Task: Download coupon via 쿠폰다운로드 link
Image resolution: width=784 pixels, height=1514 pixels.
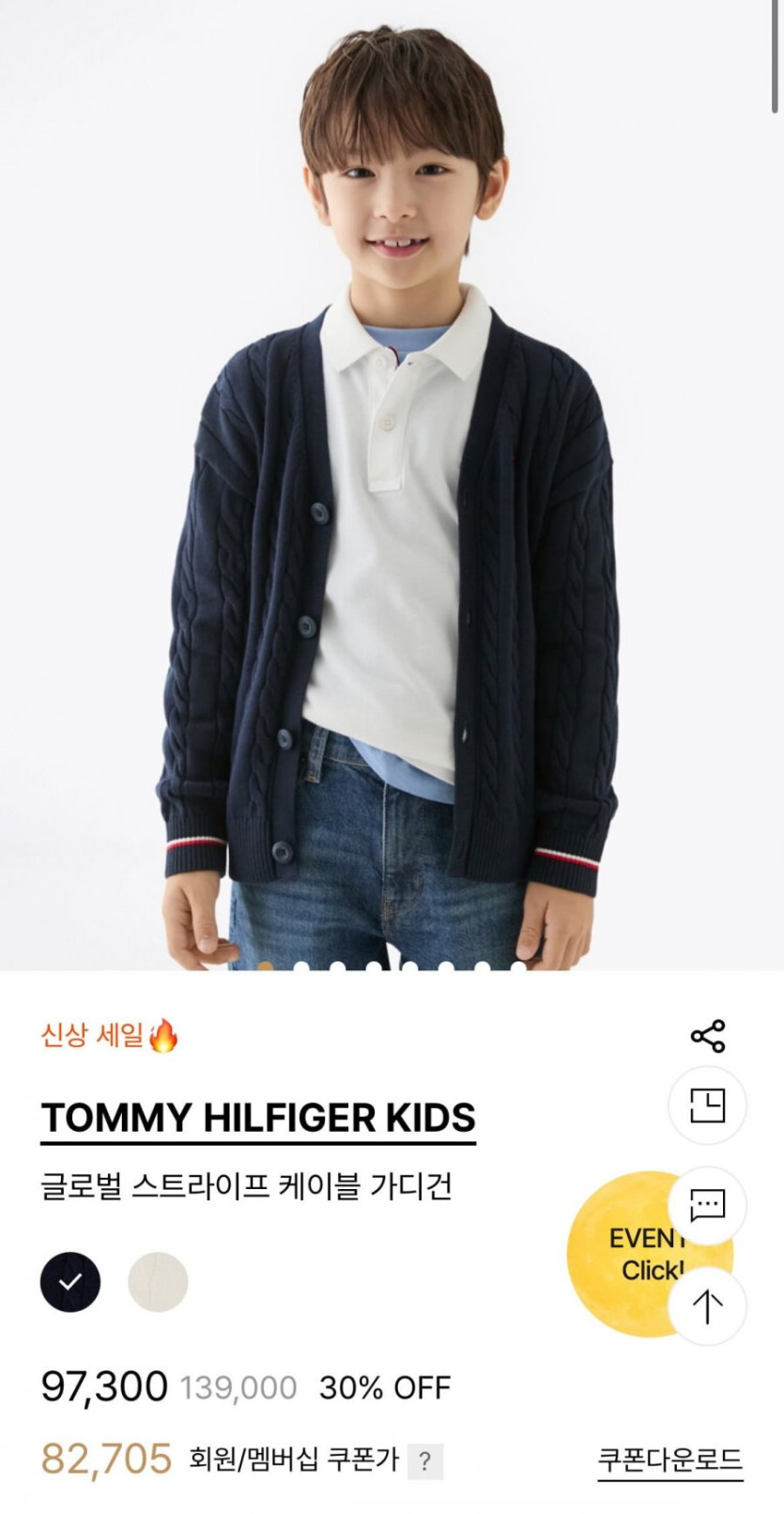Action: click(669, 1460)
